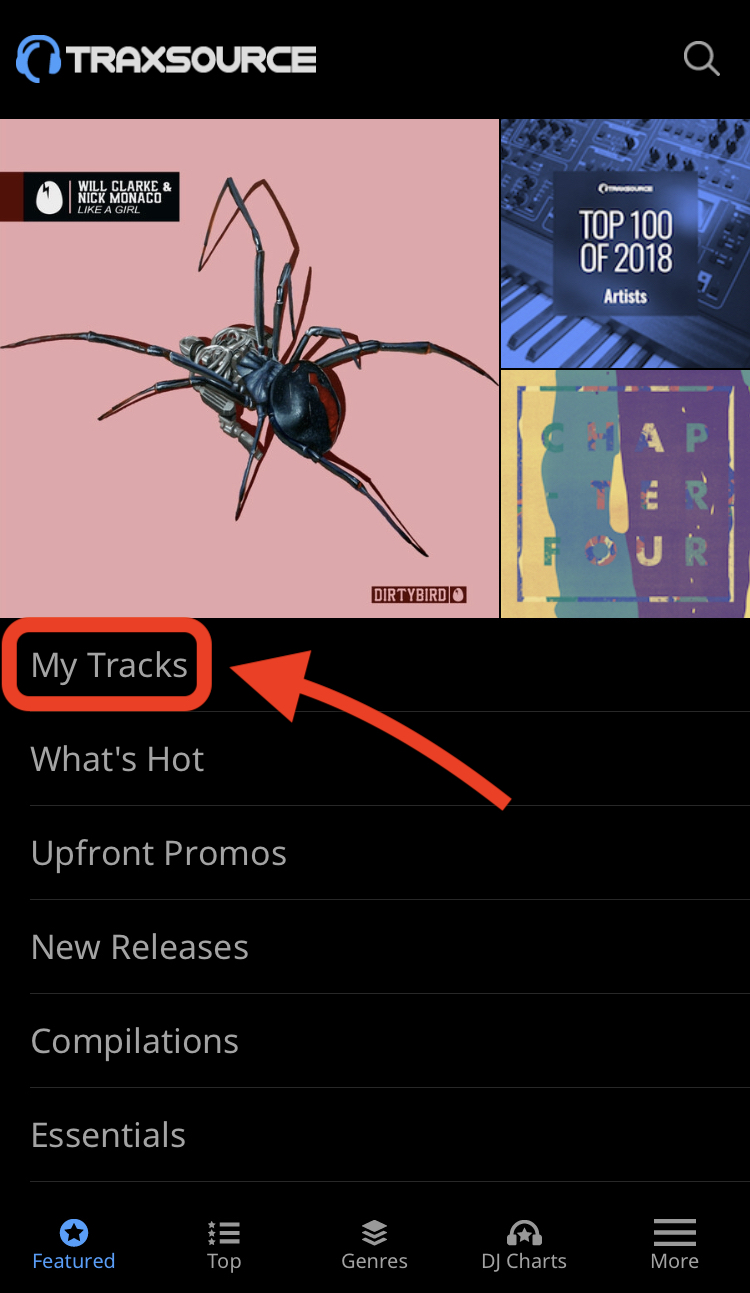Viewport: 750px width, 1293px height.
Task: Switch to the Top tab
Action: [x=223, y=1245]
